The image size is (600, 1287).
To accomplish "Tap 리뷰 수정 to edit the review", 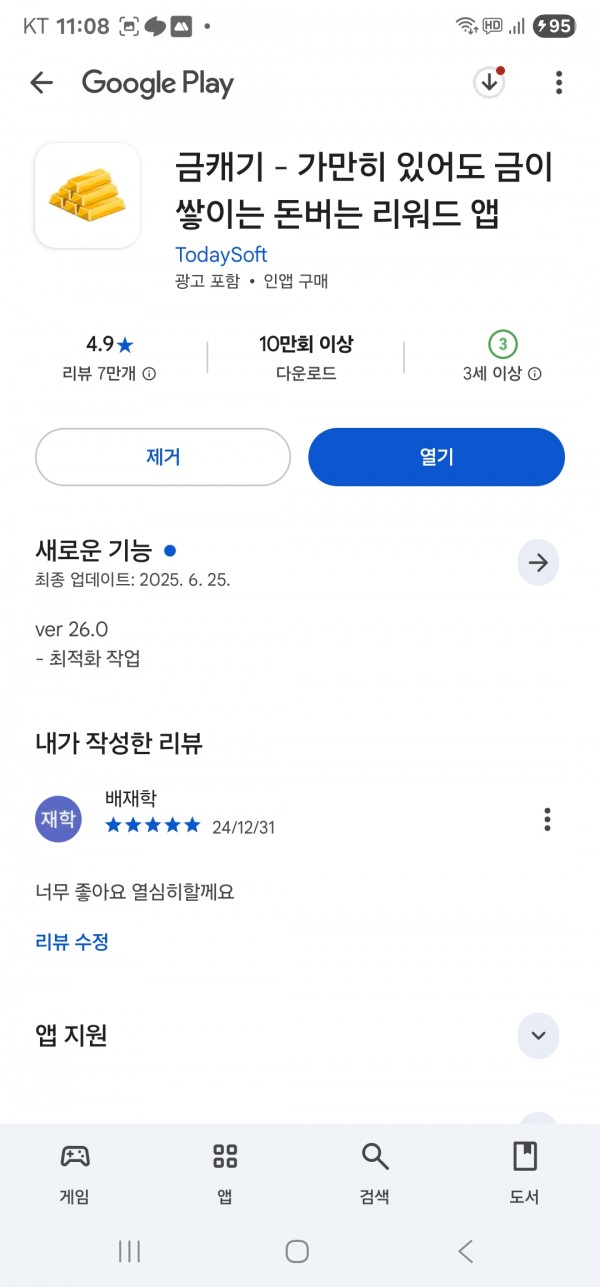I will (x=72, y=941).
